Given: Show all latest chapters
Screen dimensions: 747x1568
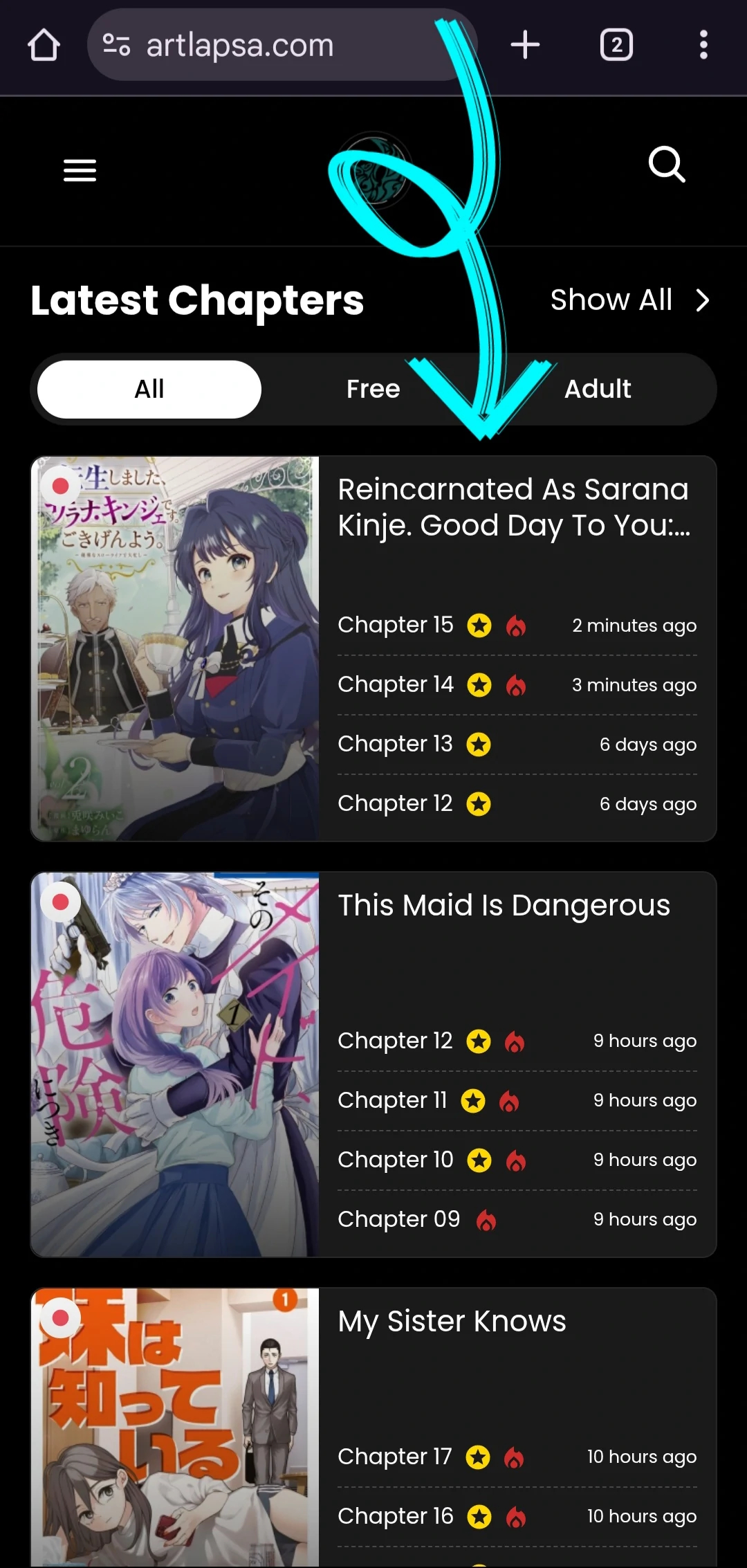Looking at the screenshot, I should pos(629,300).
